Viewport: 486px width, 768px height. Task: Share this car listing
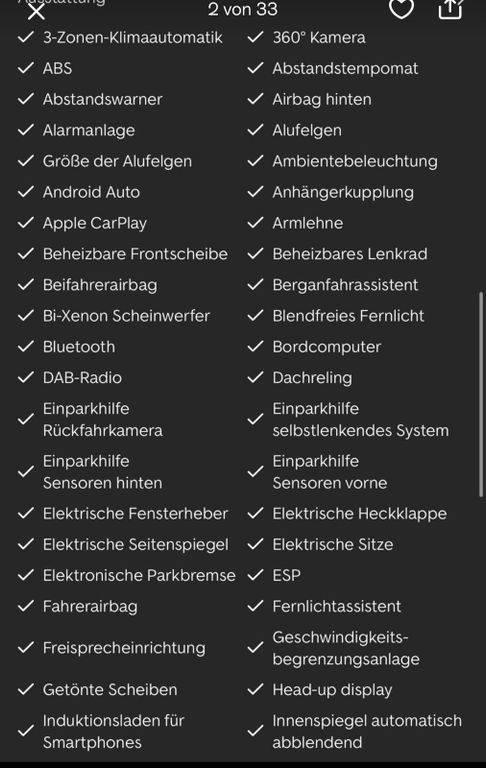coord(450,8)
